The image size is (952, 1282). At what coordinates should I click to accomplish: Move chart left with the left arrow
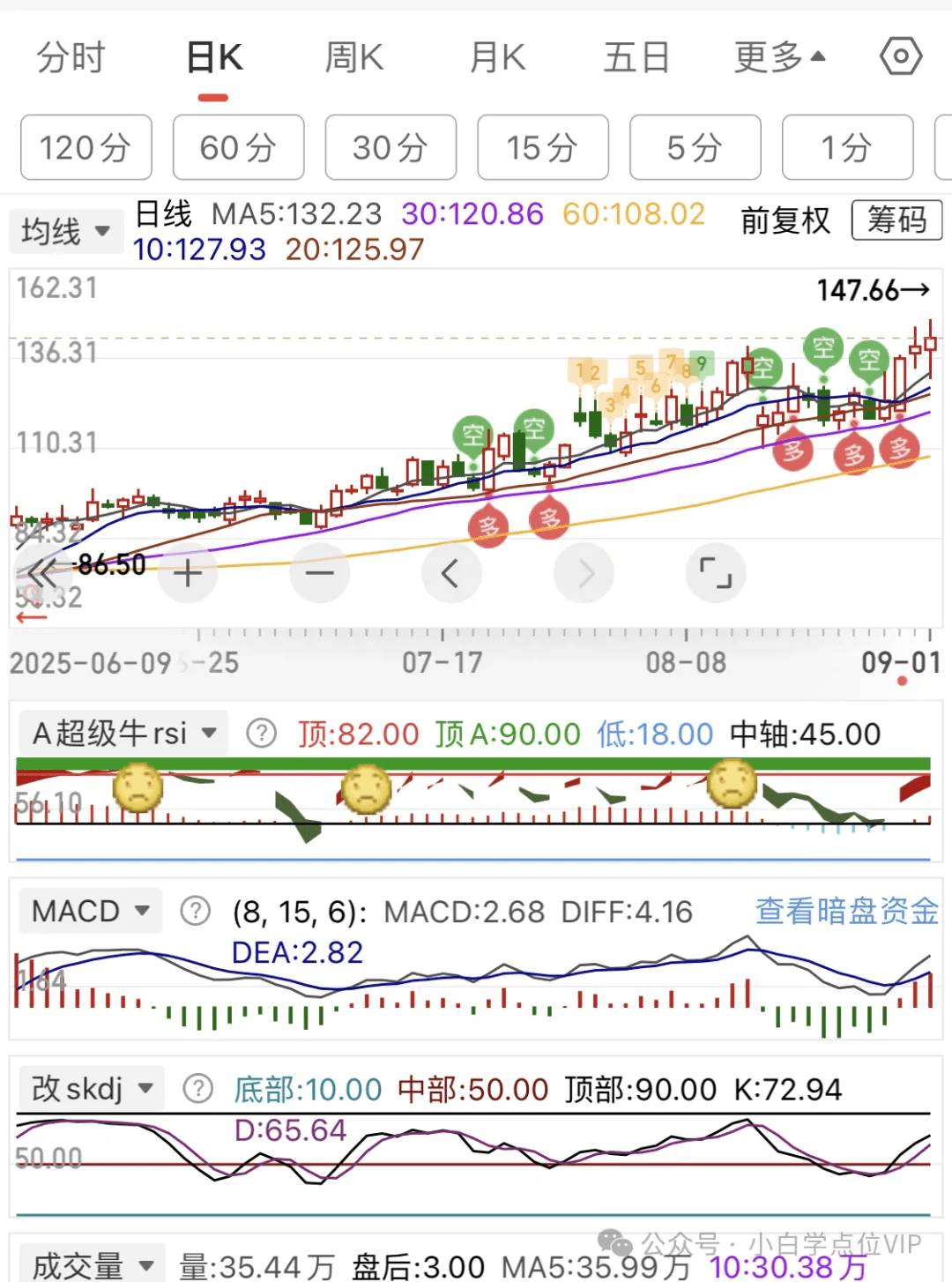point(451,574)
